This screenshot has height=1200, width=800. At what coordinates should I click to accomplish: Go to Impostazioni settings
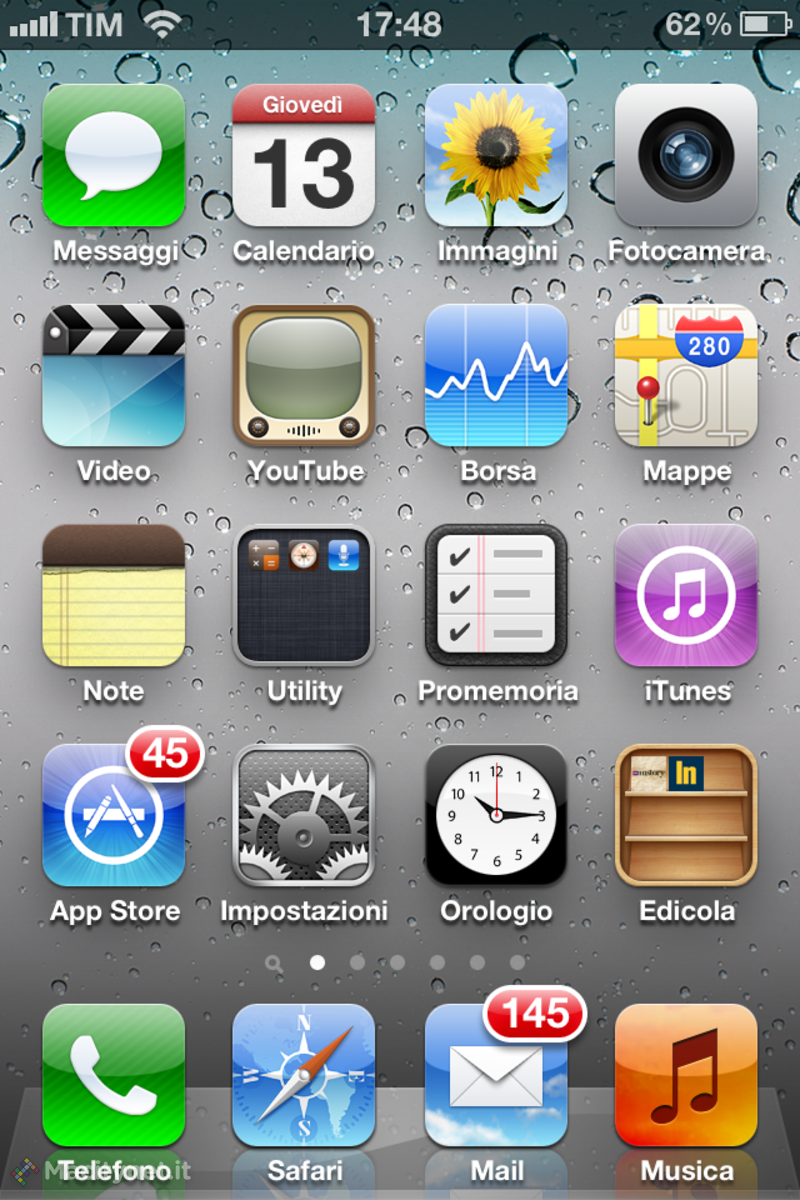[x=303, y=815]
